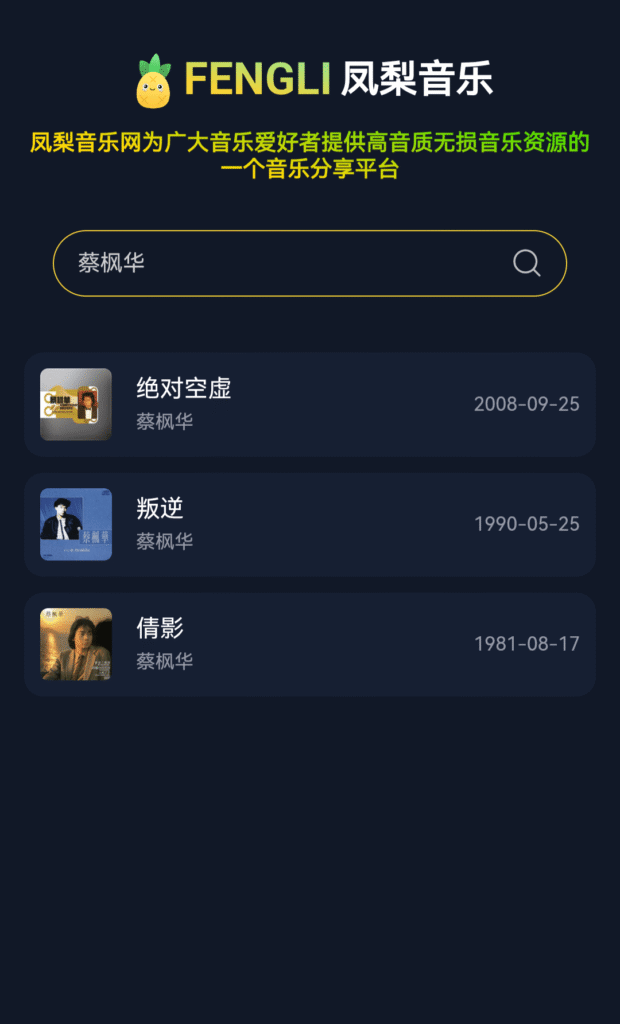The image size is (620, 1024).
Task: Focus the search field containing 蔡枫华
Action: click(280, 263)
